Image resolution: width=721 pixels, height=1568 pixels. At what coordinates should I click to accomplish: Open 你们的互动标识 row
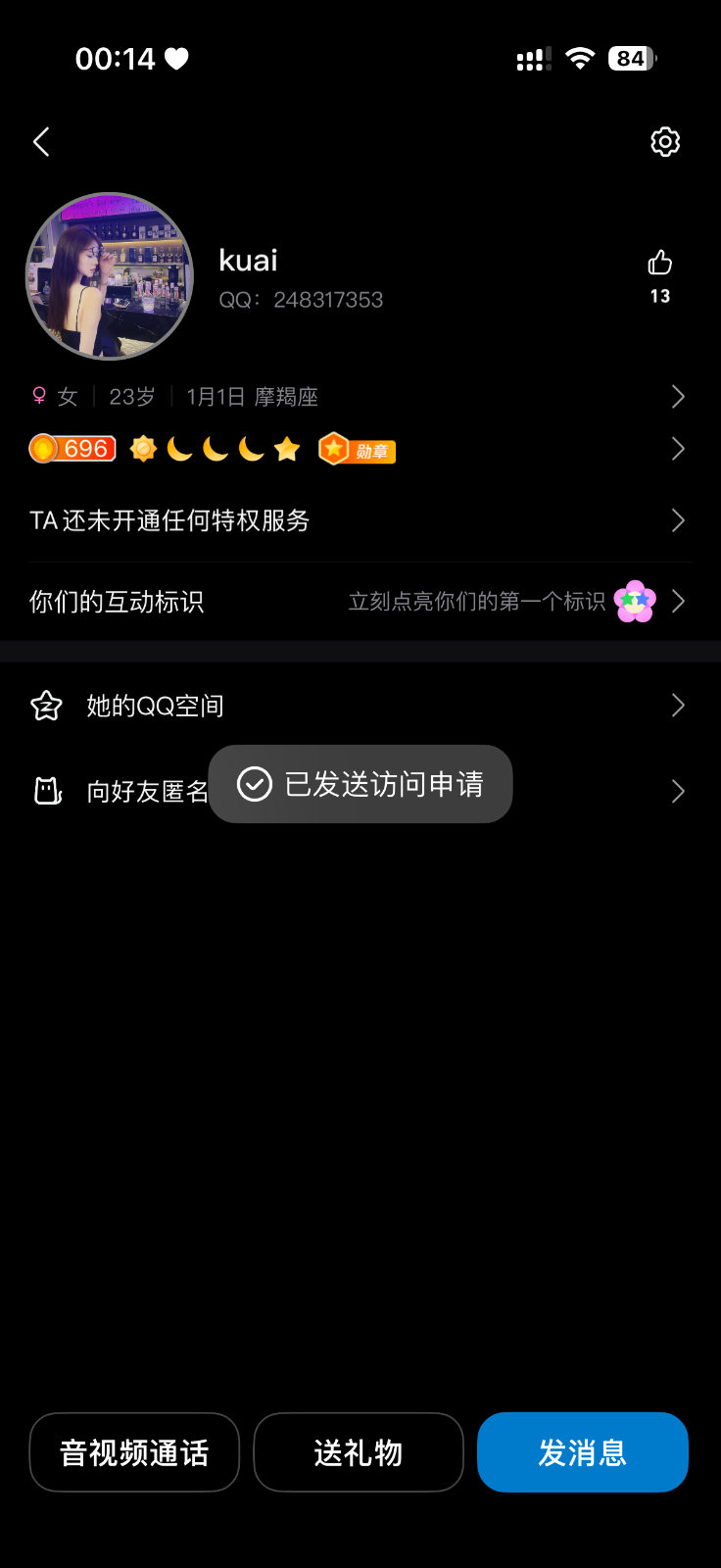[x=359, y=602]
